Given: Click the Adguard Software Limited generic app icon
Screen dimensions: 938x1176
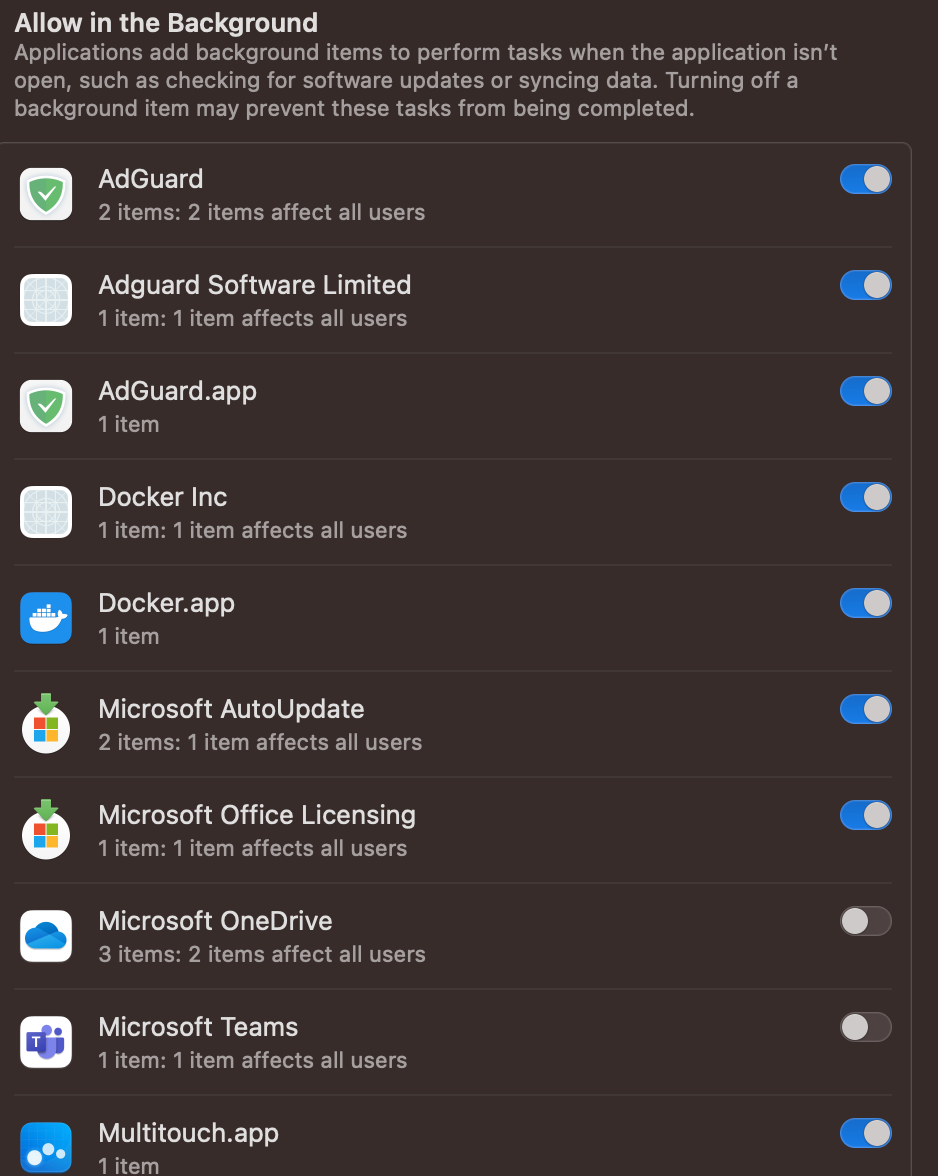Looking at the screenshot, I should (46, 299).
